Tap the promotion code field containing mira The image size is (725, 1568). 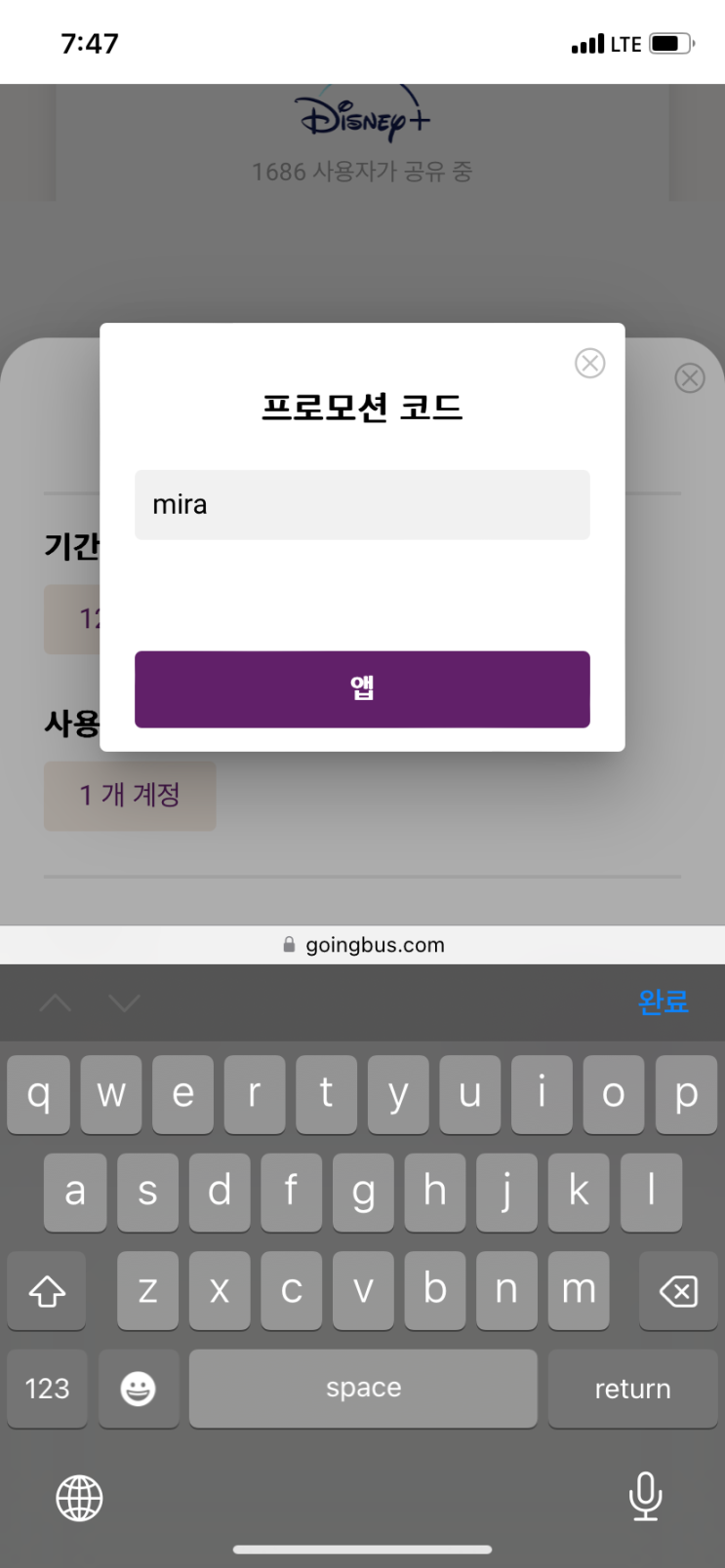click(x=362, y=504)
